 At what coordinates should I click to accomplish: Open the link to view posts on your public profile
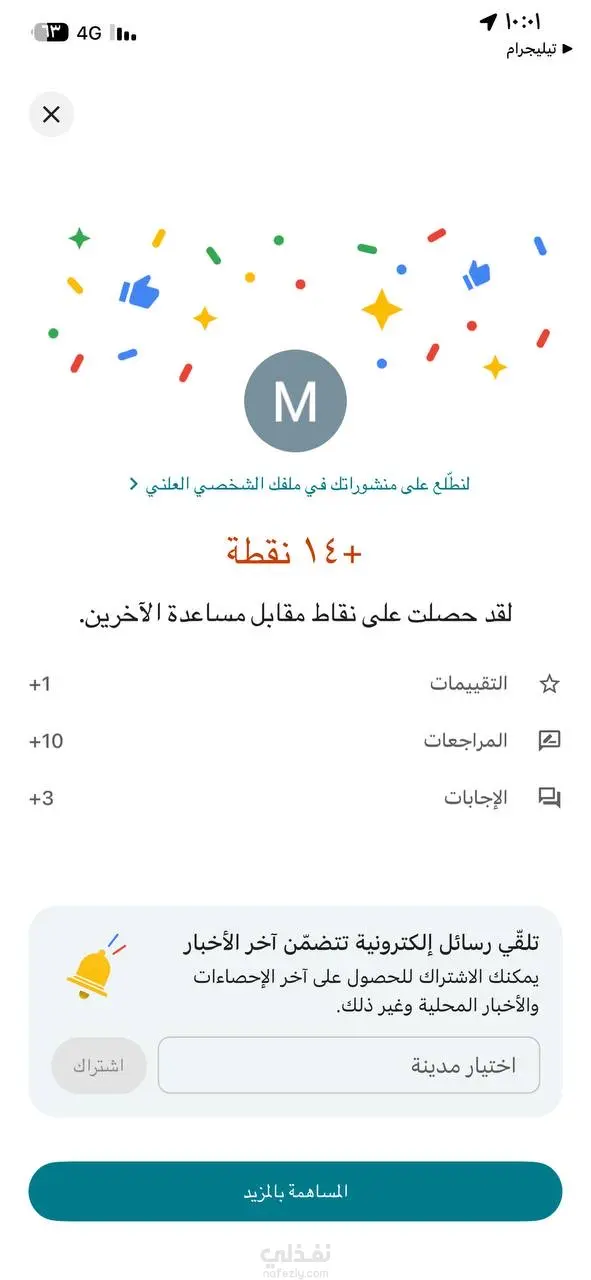300,484
